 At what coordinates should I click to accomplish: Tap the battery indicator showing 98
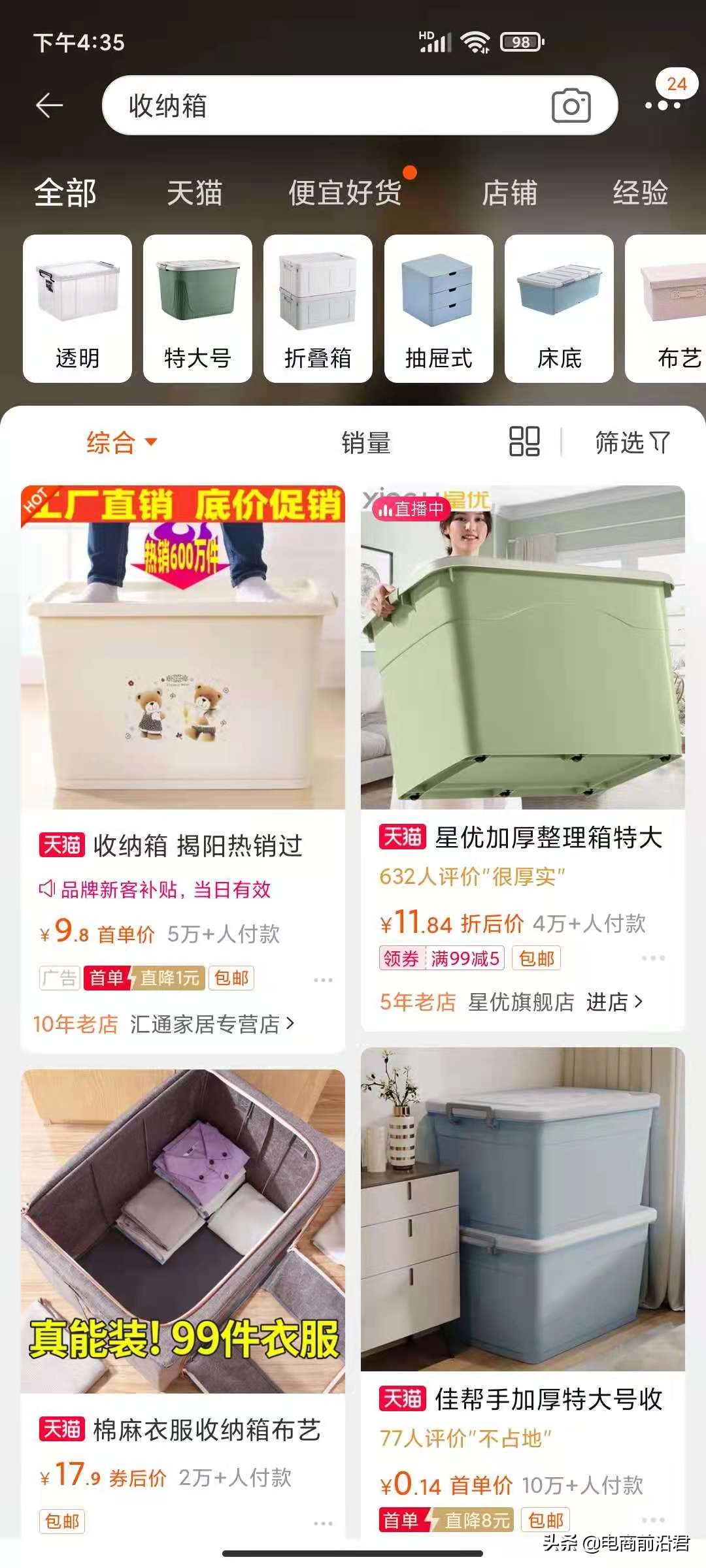point(520,41)
